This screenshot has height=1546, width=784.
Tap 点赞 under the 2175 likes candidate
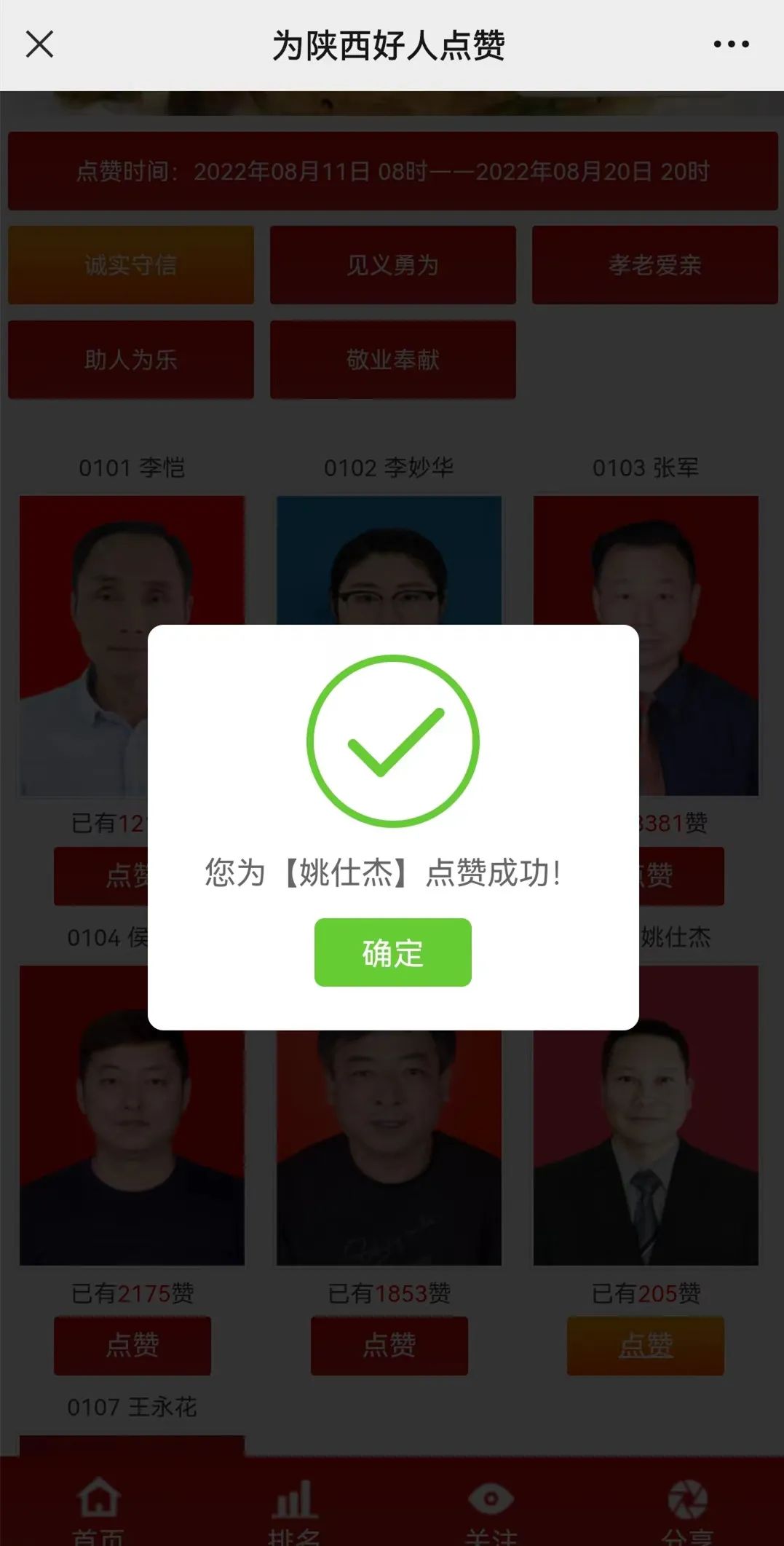point(132,1345)
